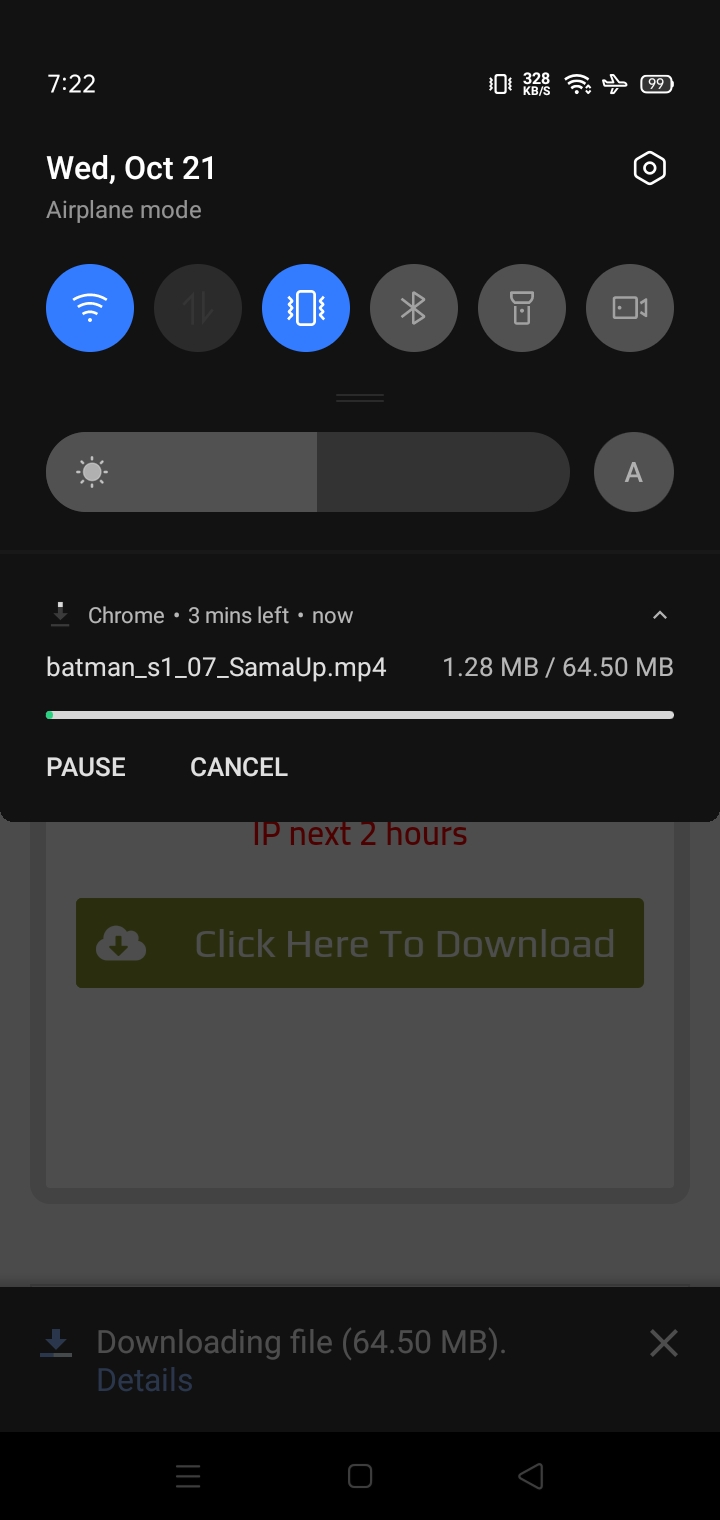This screenshot has width=720, height=1520.
Task: Open settings via the gear icon
Action: pyautogui.click(x=650, y=168)
